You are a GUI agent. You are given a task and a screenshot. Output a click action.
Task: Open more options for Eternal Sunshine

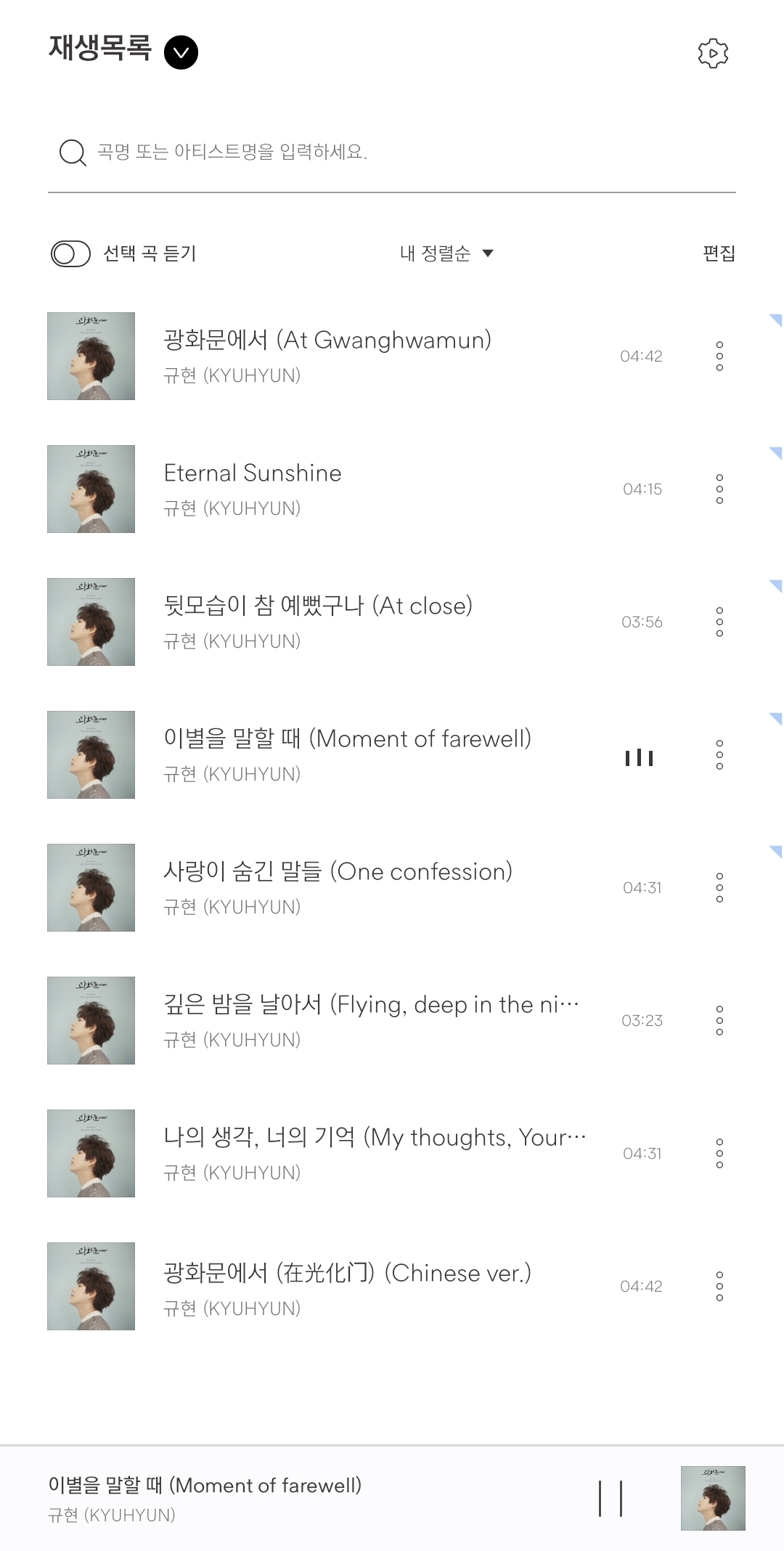tap(719, 489)
